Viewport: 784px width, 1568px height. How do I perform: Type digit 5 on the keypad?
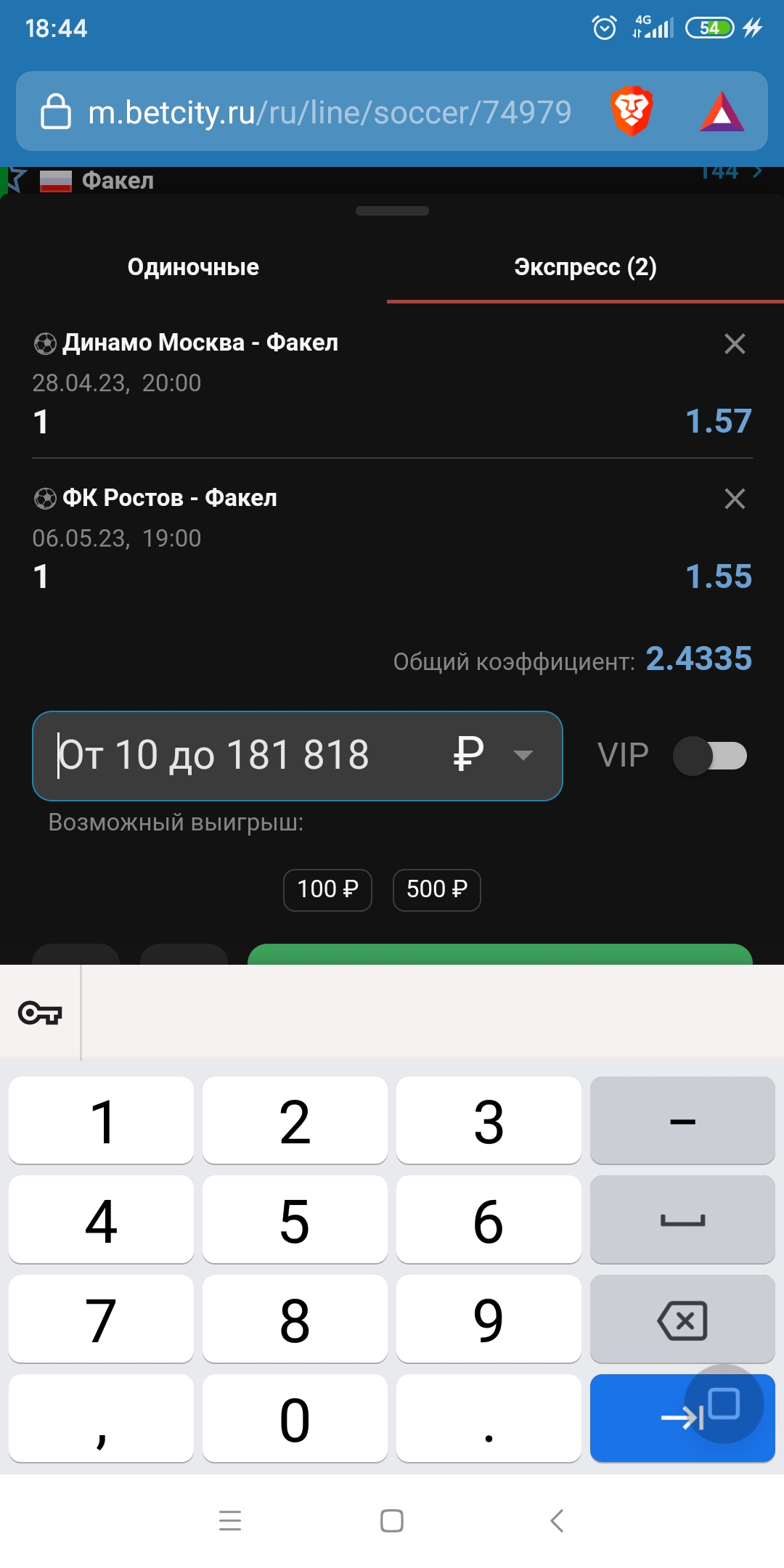pyautogui.click(x=295, y=1220)
